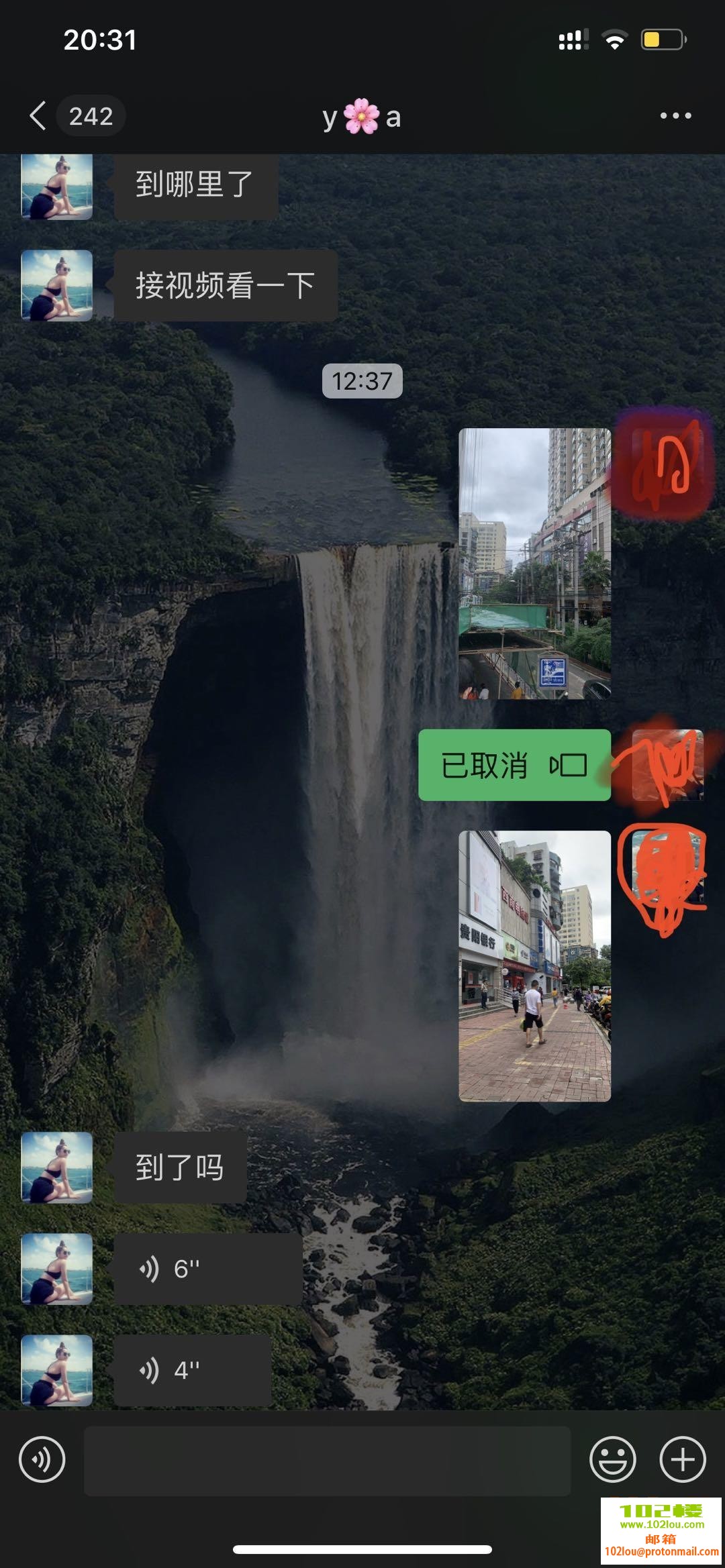725x1568 pixels.
Task: Open the sent photo of the bank storefront
Action: (x=534, y=966)
